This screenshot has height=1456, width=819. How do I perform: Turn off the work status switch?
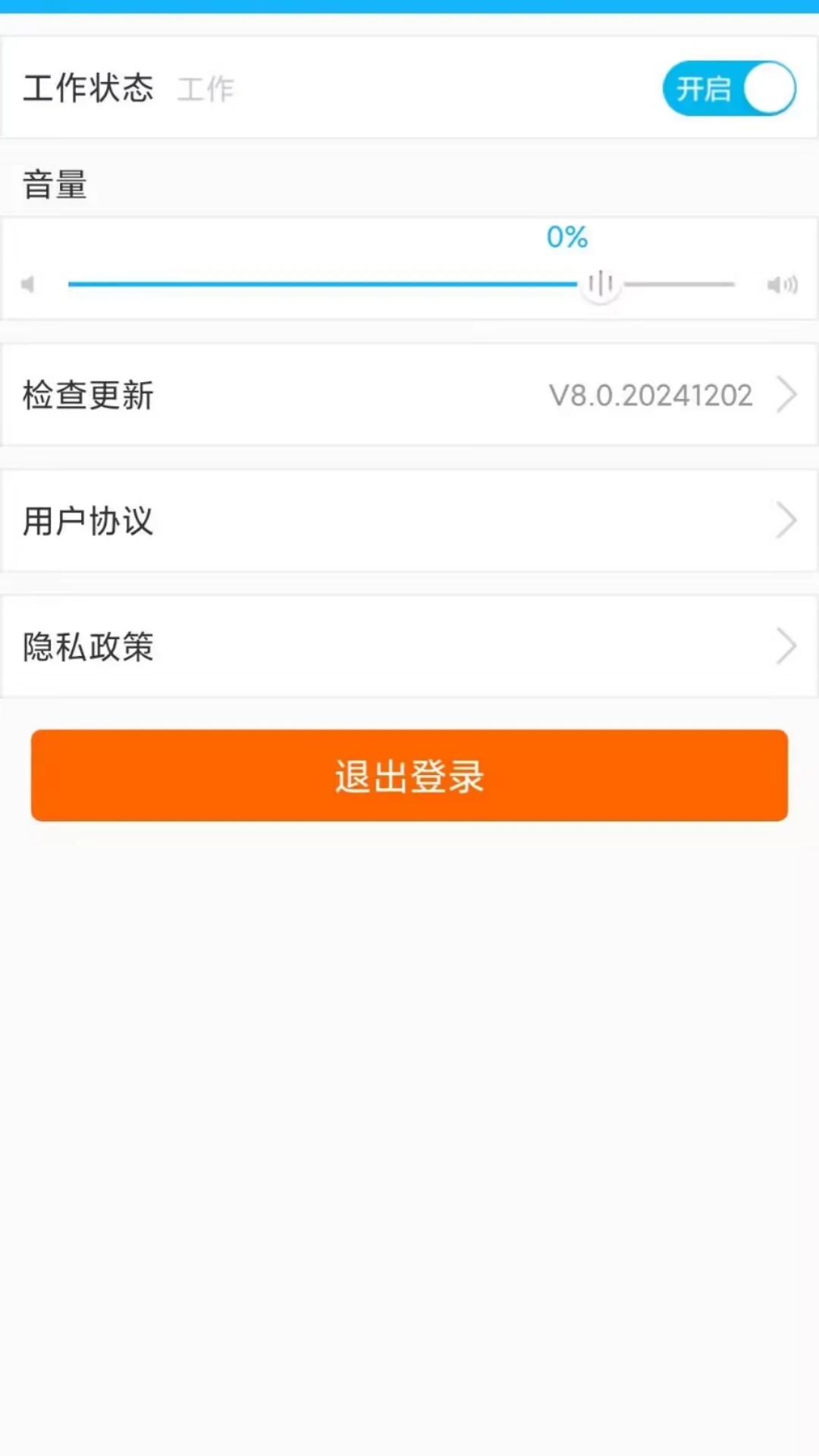click(x=729, y=88)
